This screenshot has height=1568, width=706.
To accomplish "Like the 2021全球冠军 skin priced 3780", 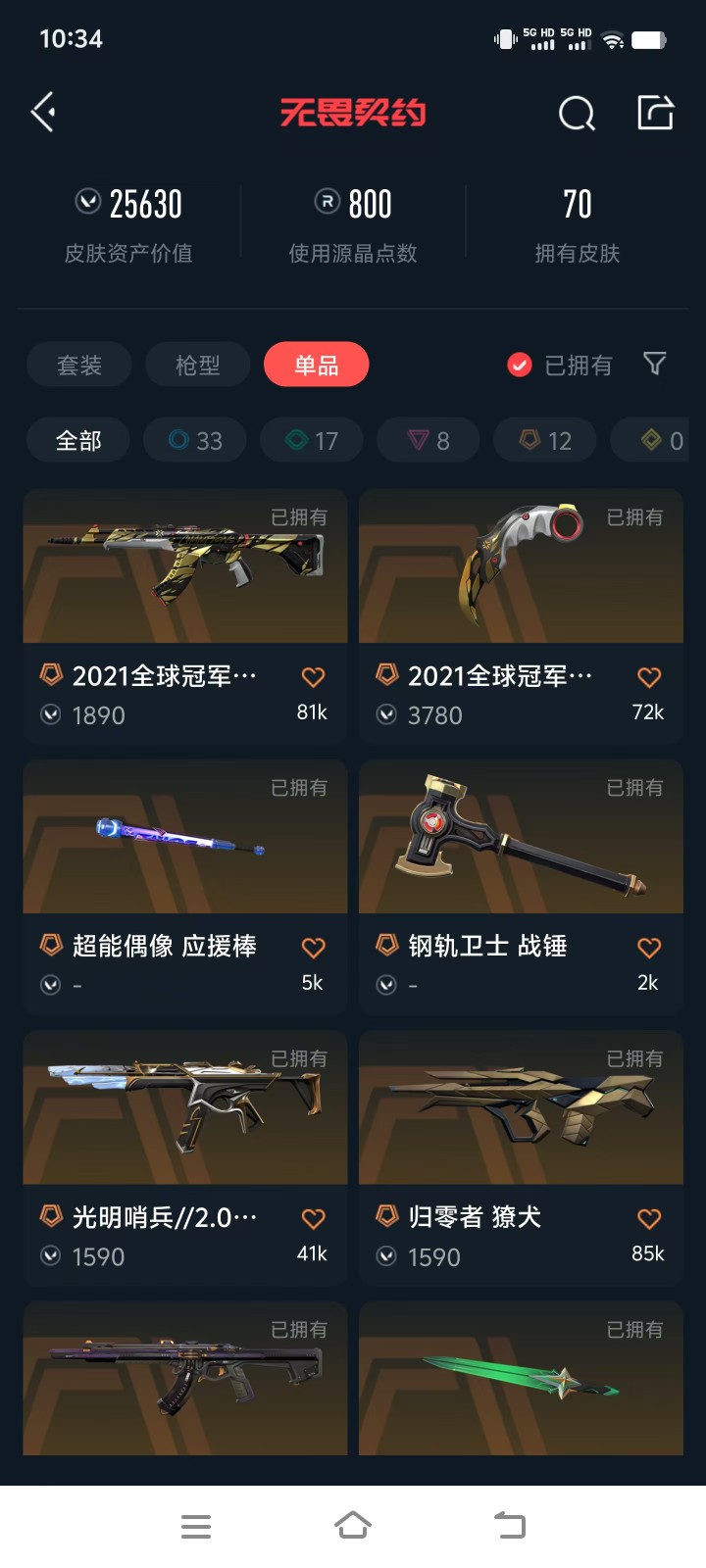I will click(x=649, y=676).
